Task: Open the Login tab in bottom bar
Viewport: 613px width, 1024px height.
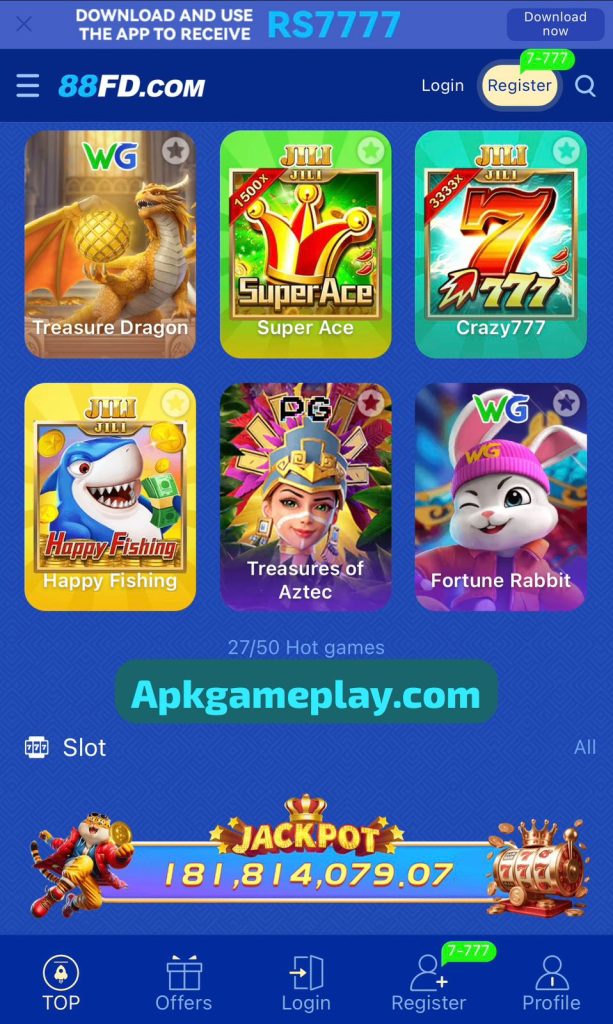Action: [306, 983]
